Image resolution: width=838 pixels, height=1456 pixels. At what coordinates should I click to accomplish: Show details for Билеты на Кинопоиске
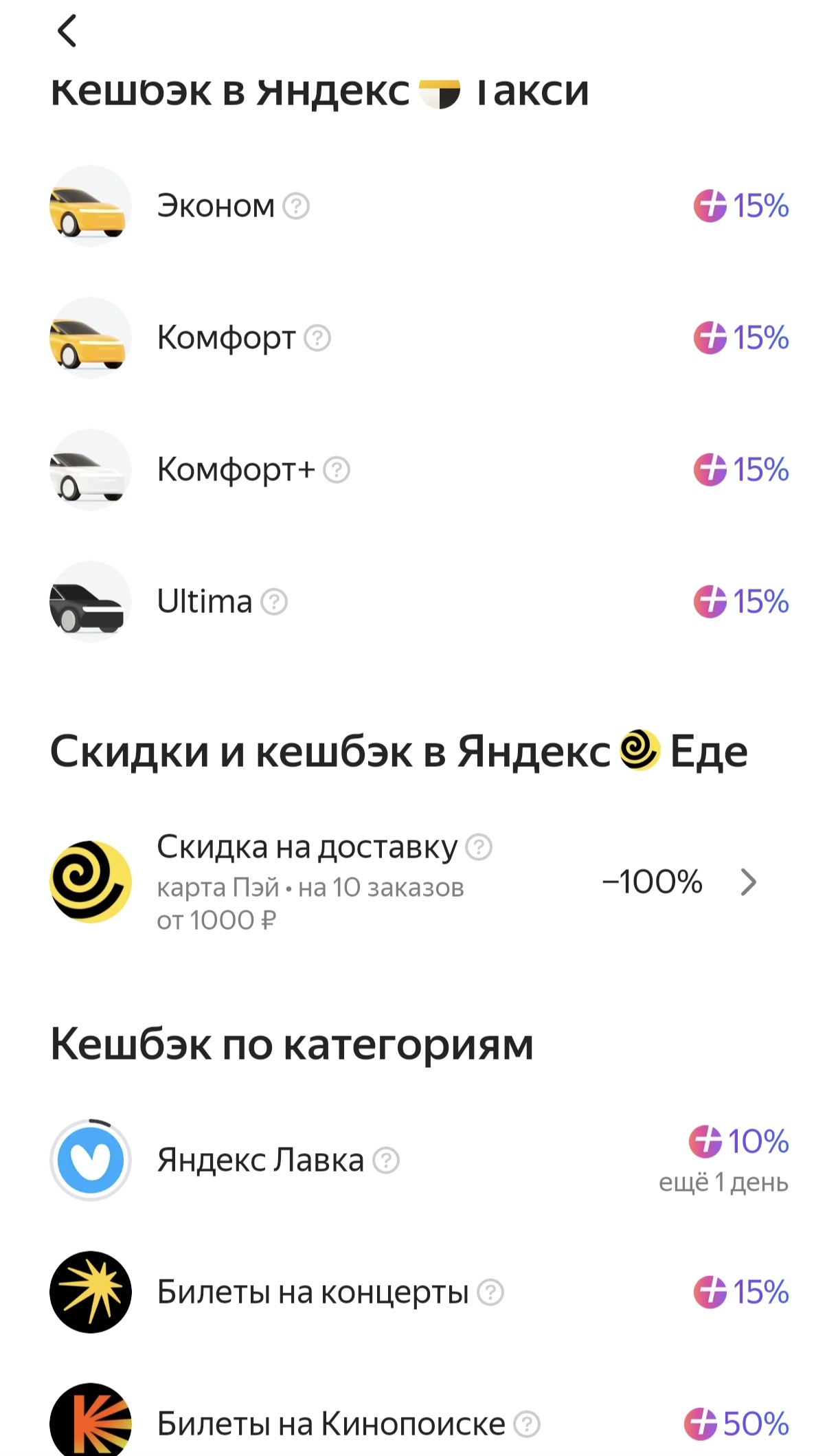[527, 1424]
